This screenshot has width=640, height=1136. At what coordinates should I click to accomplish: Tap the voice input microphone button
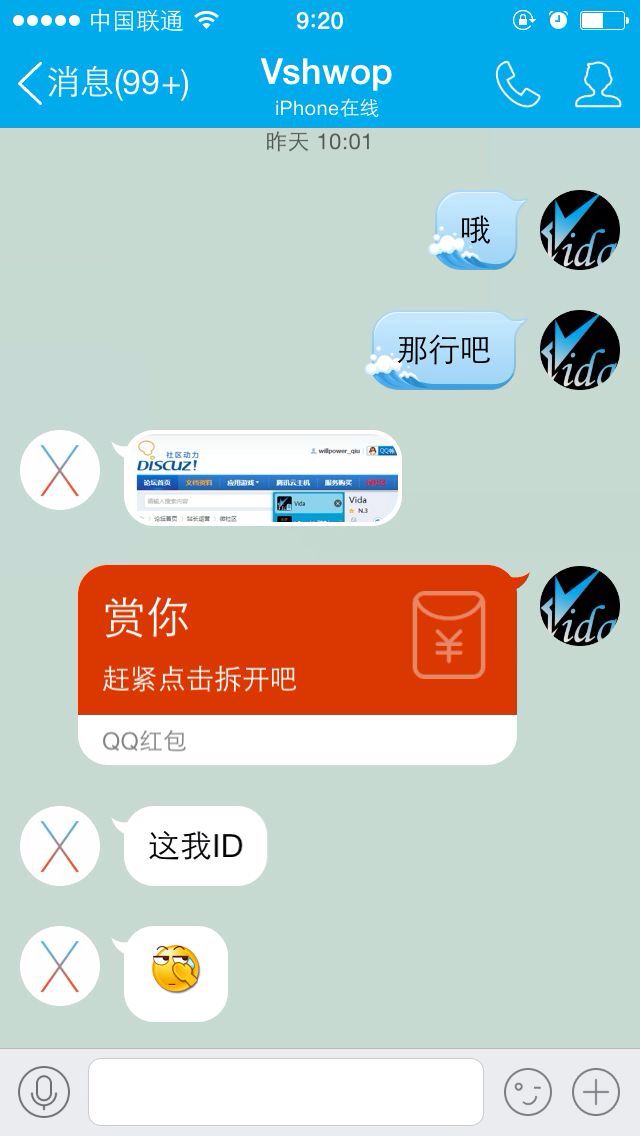44,1091
